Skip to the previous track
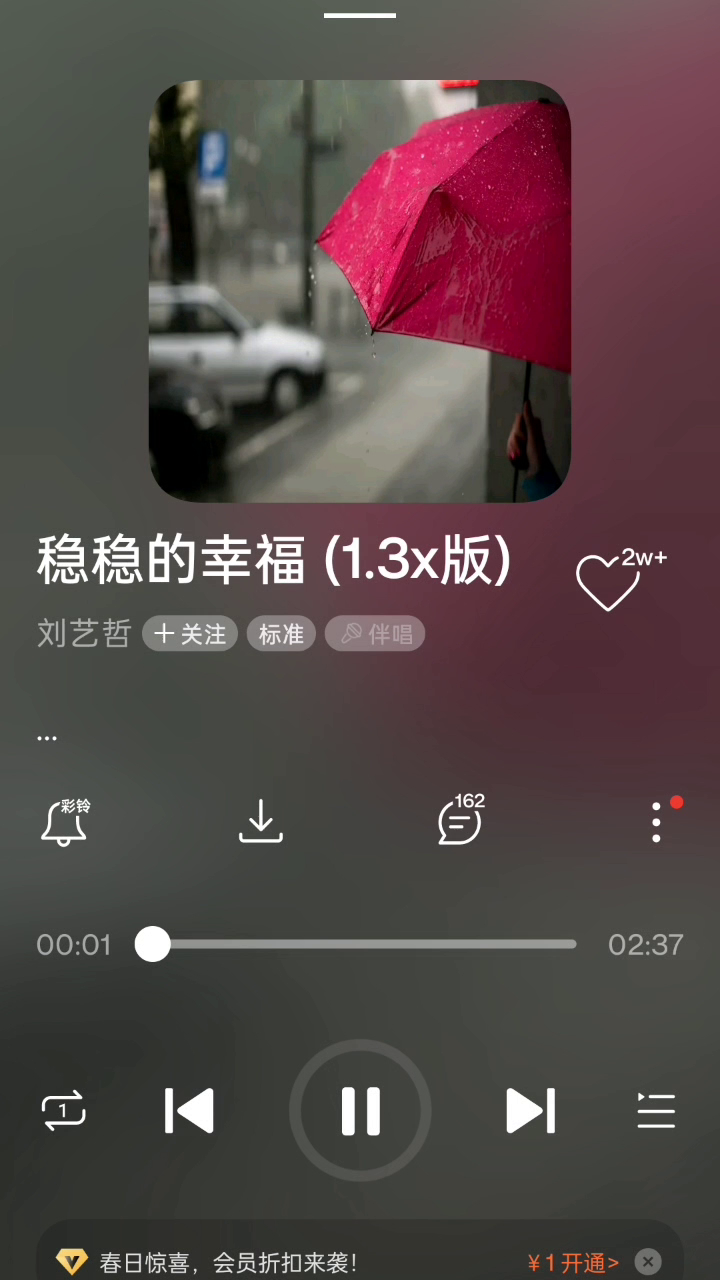 189,1111
